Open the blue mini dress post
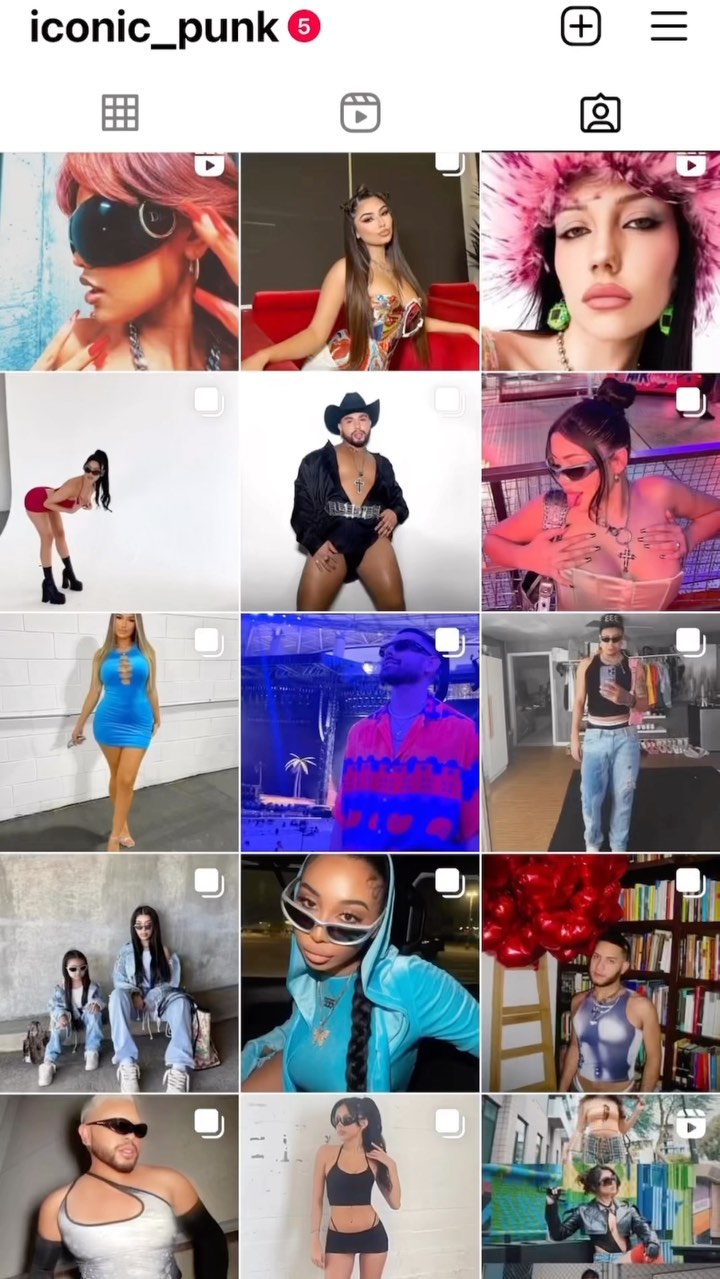Viewport: 720px width, 1279px height. [119, 732]
